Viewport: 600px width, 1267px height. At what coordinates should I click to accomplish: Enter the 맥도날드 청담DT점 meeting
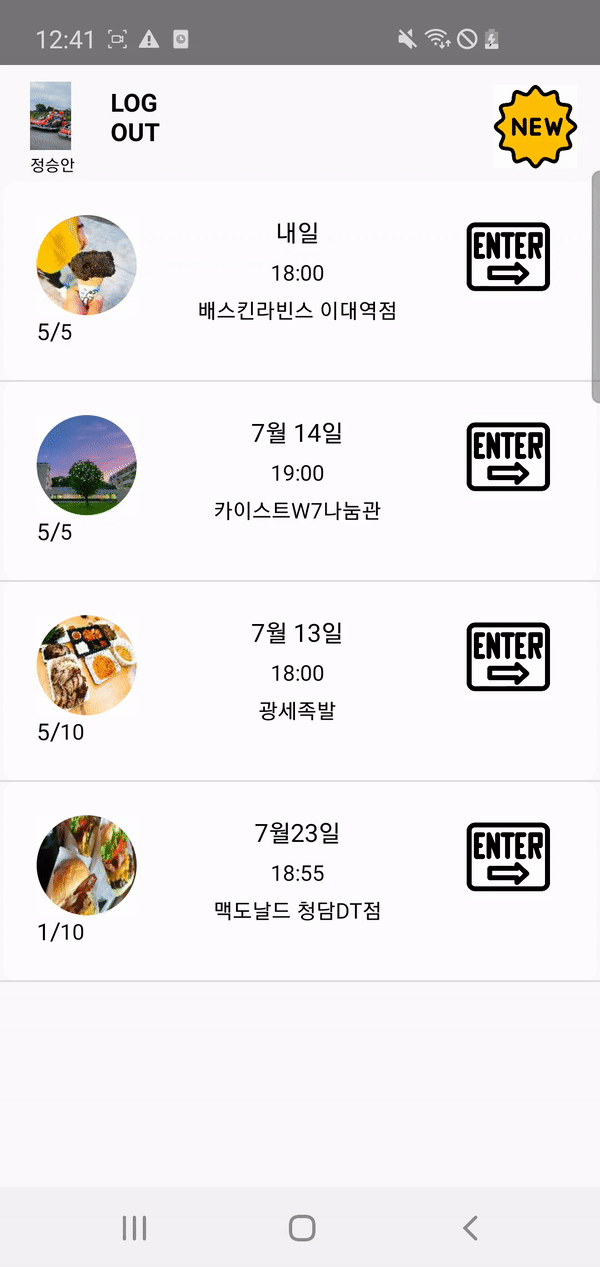pos(508,857)
